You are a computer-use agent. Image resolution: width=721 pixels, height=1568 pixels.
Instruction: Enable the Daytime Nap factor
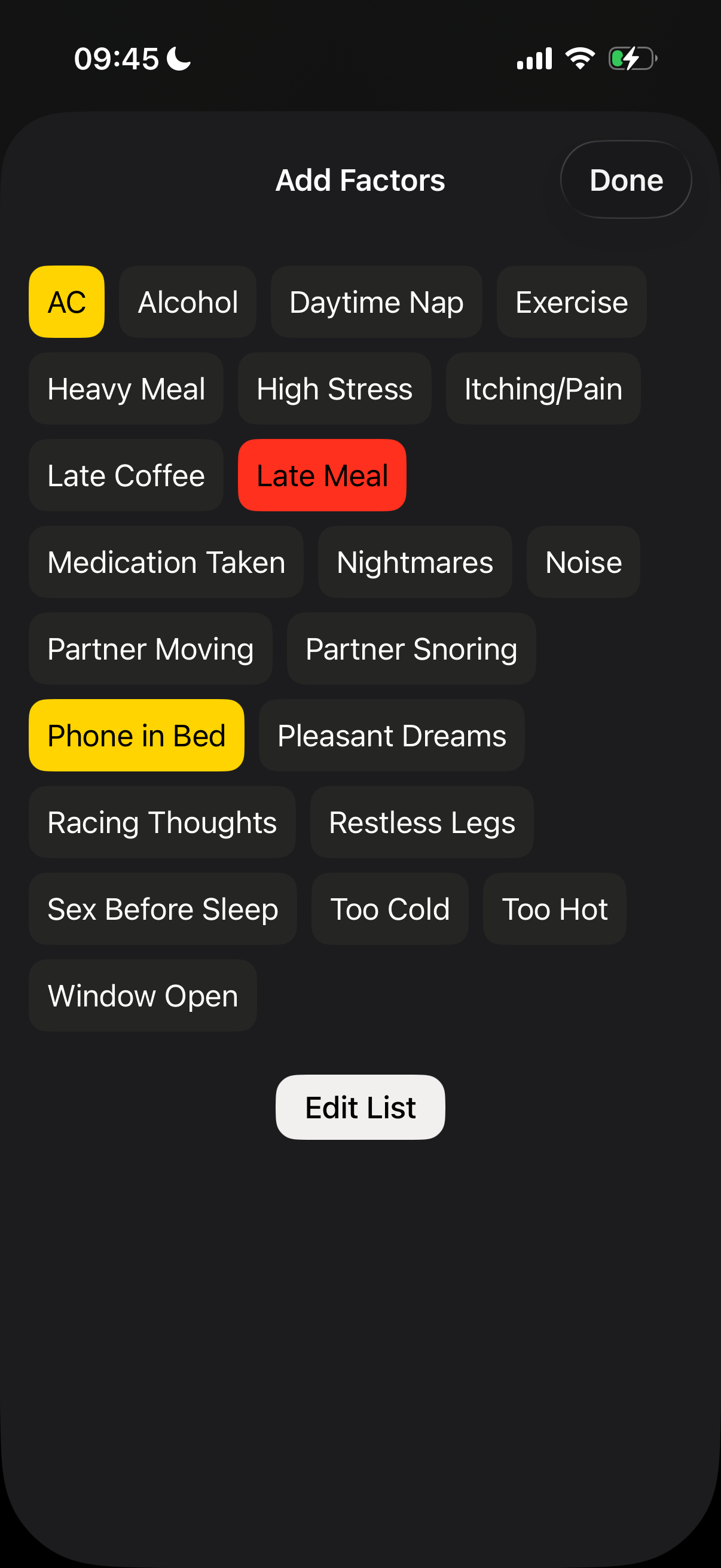pos(376,301)
